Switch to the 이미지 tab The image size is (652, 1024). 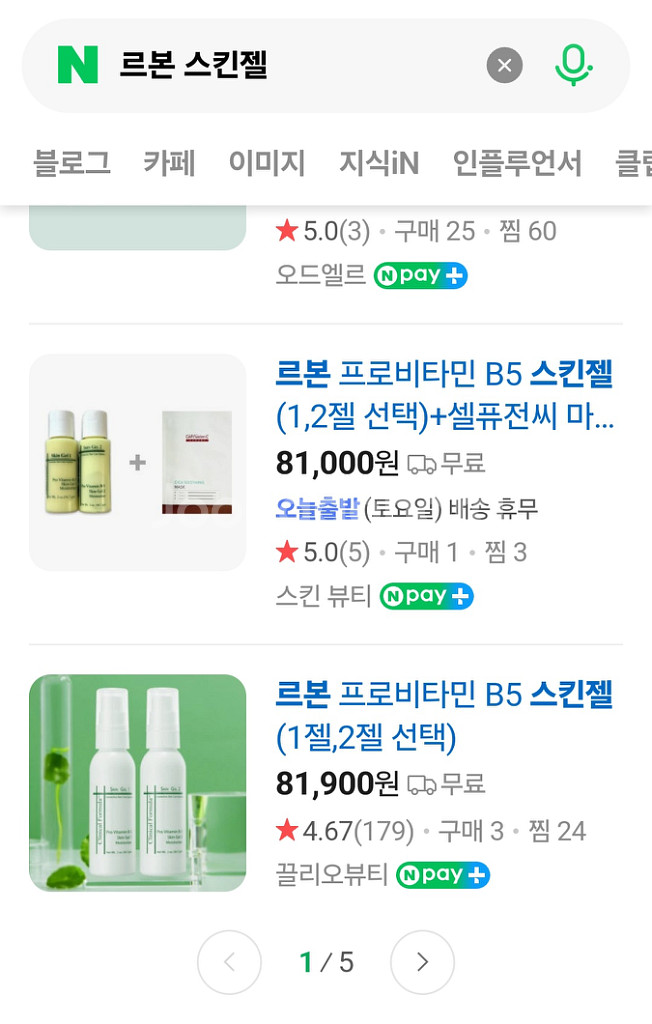tap(266, 162)
